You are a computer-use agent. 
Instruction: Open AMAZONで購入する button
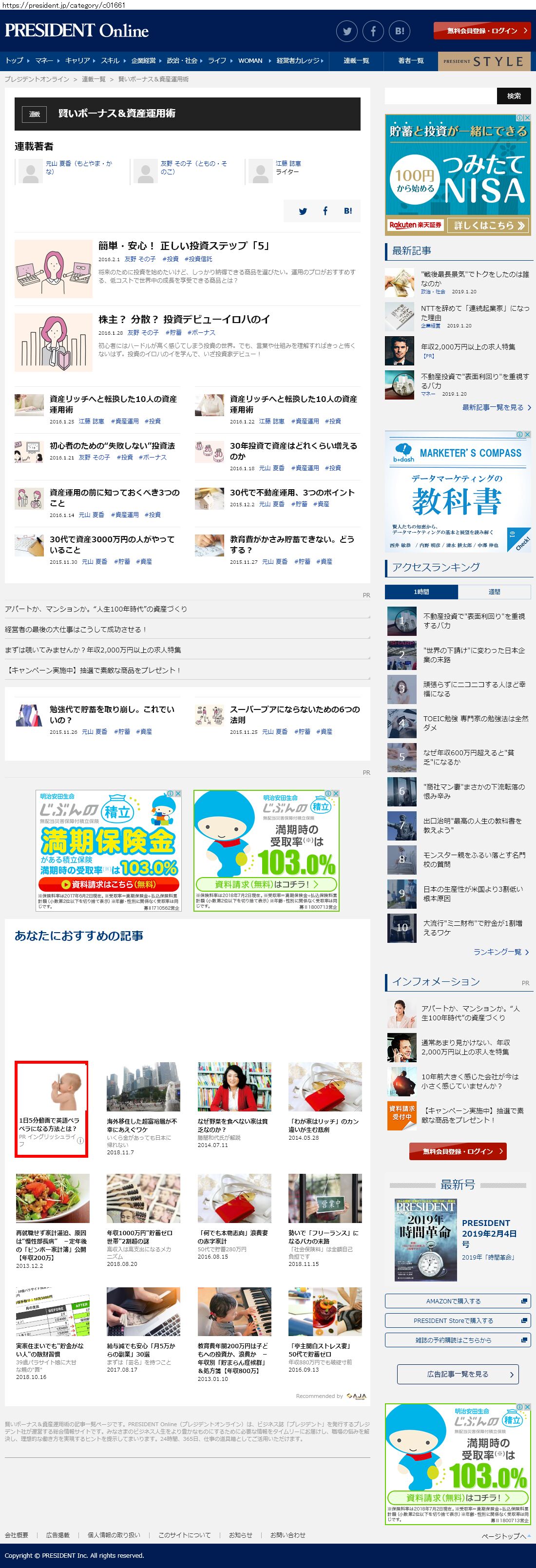tap(457, 1301)
